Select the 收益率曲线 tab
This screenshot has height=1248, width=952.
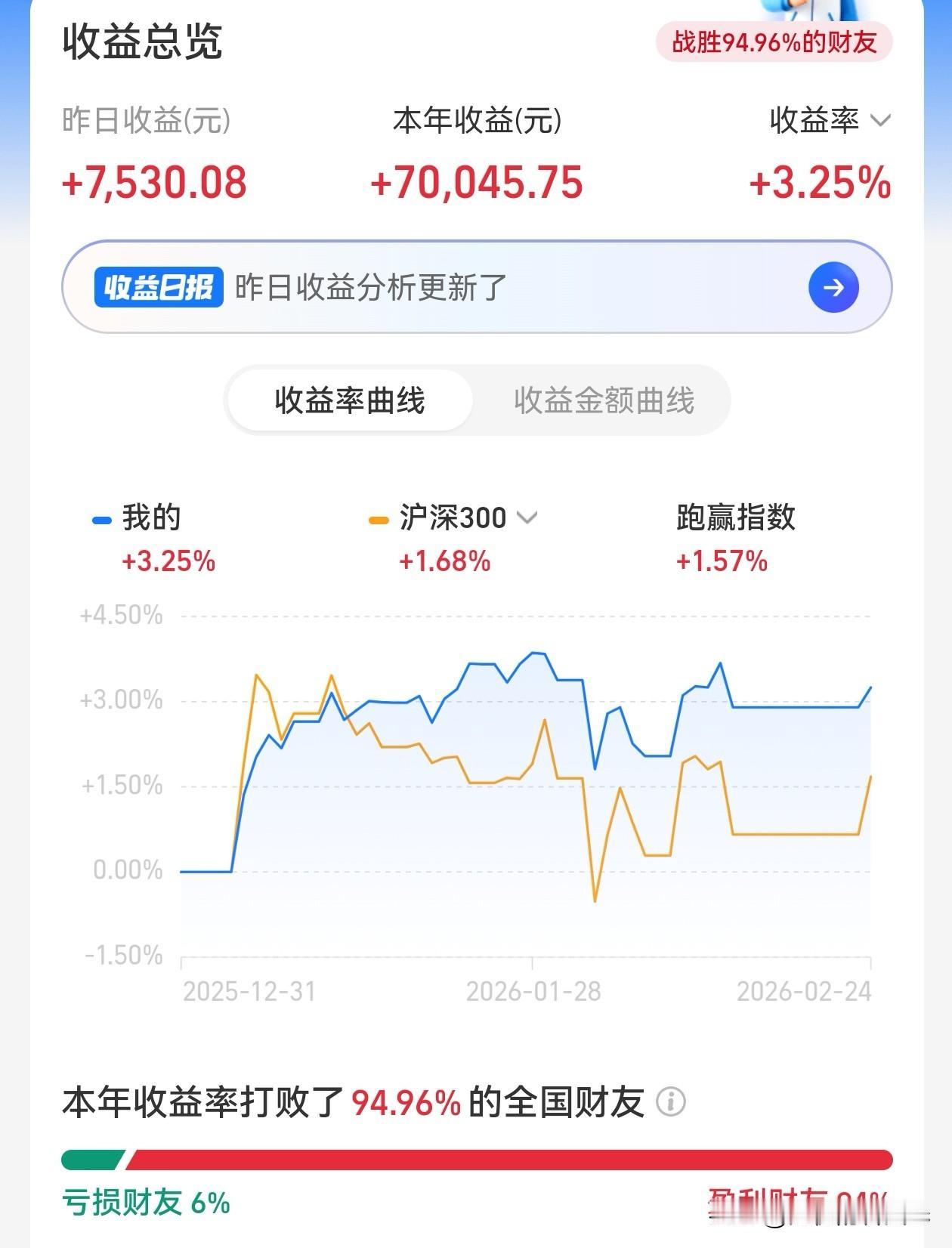pyautogui.click(x=348, y=401)
